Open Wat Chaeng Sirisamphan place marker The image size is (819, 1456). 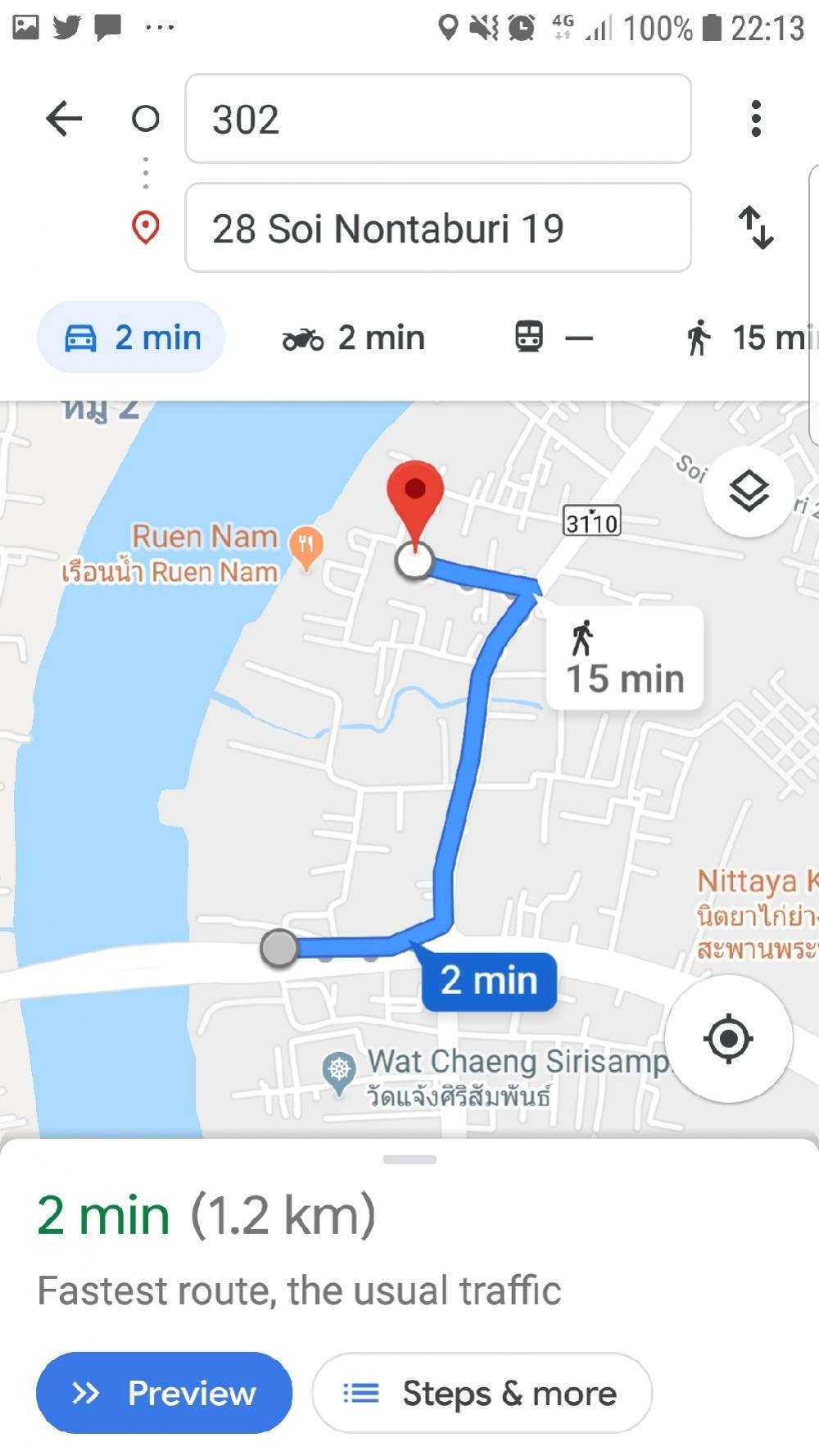point(338,1070)
